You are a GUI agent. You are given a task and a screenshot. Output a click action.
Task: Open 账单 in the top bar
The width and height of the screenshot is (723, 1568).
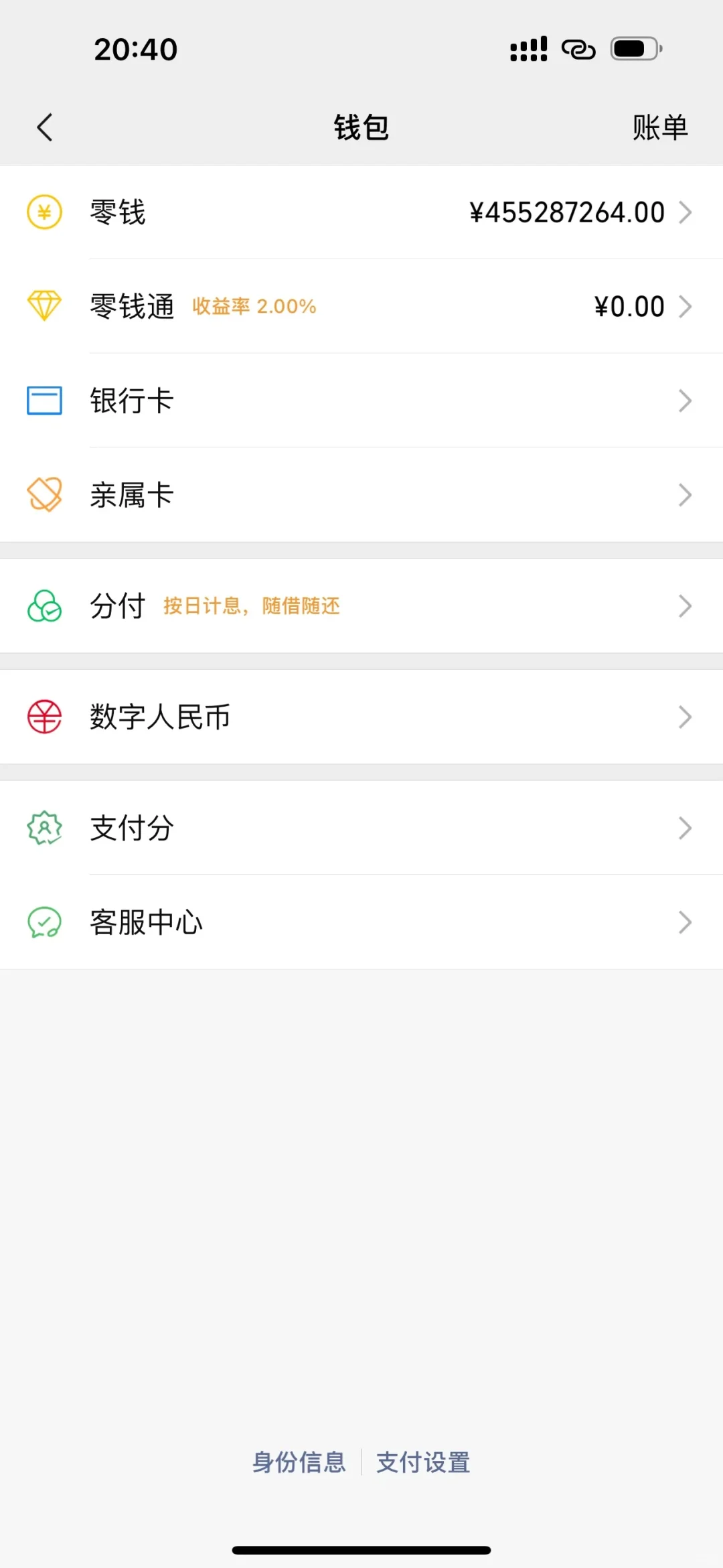click(659, 127)
